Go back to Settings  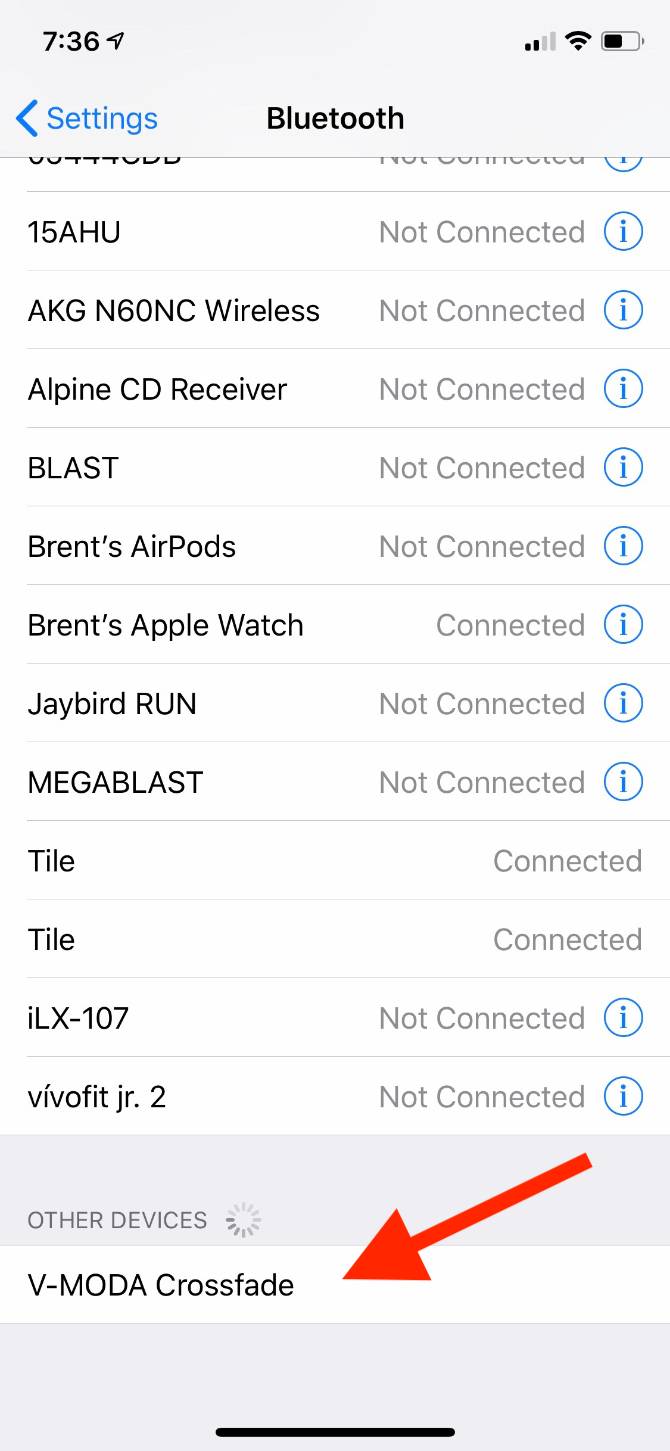click(x=87, y=119)
